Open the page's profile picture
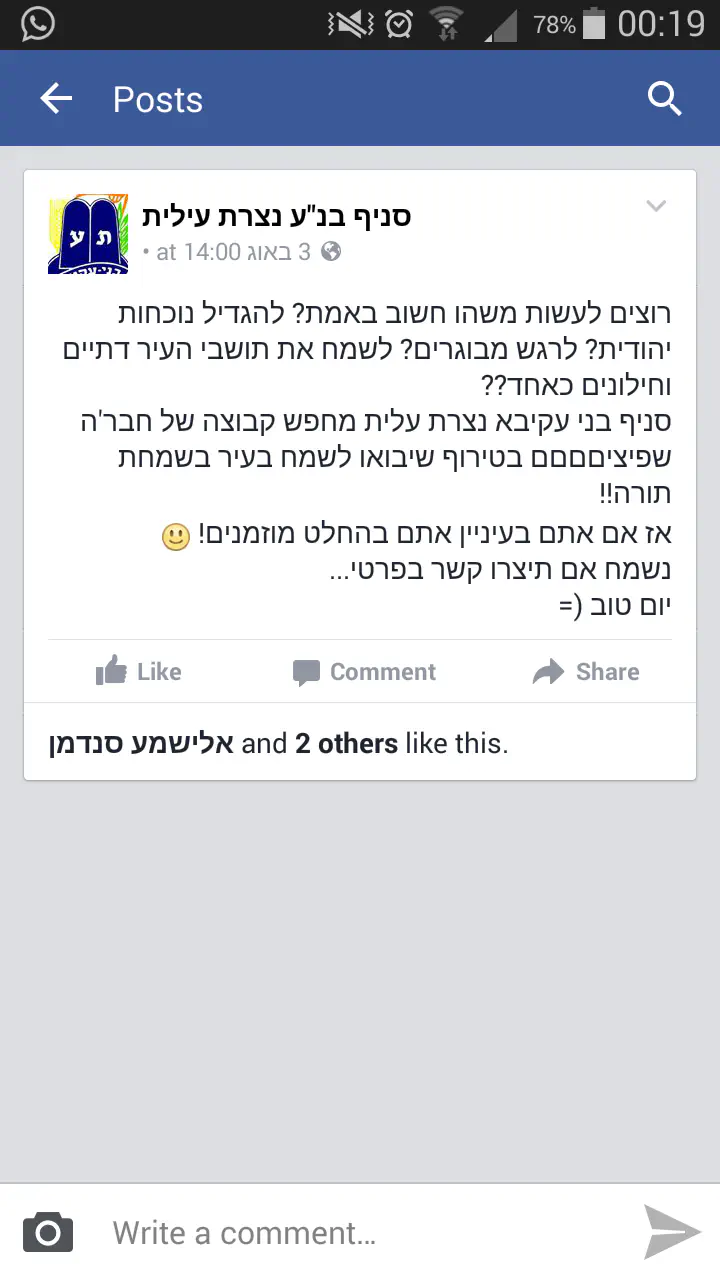Image resolution: width=720 pixels, height=1280 pixels. (x=88, y=234)
